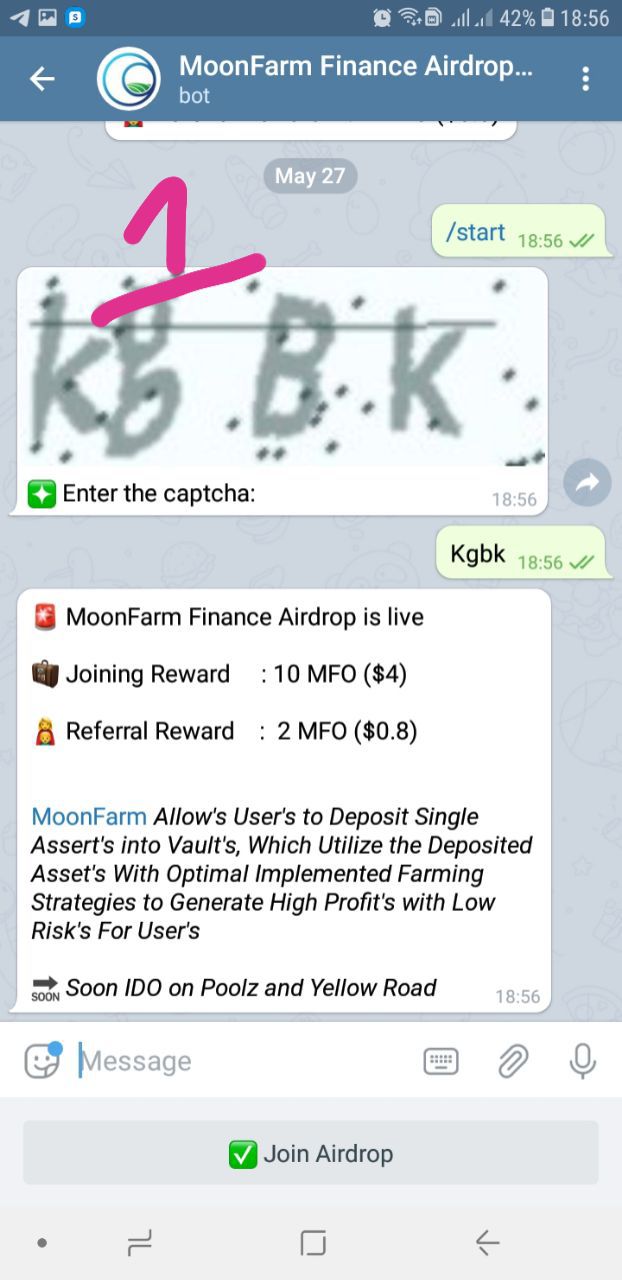Go to the home screen

pyautogui.click(x=313, y=1243)
